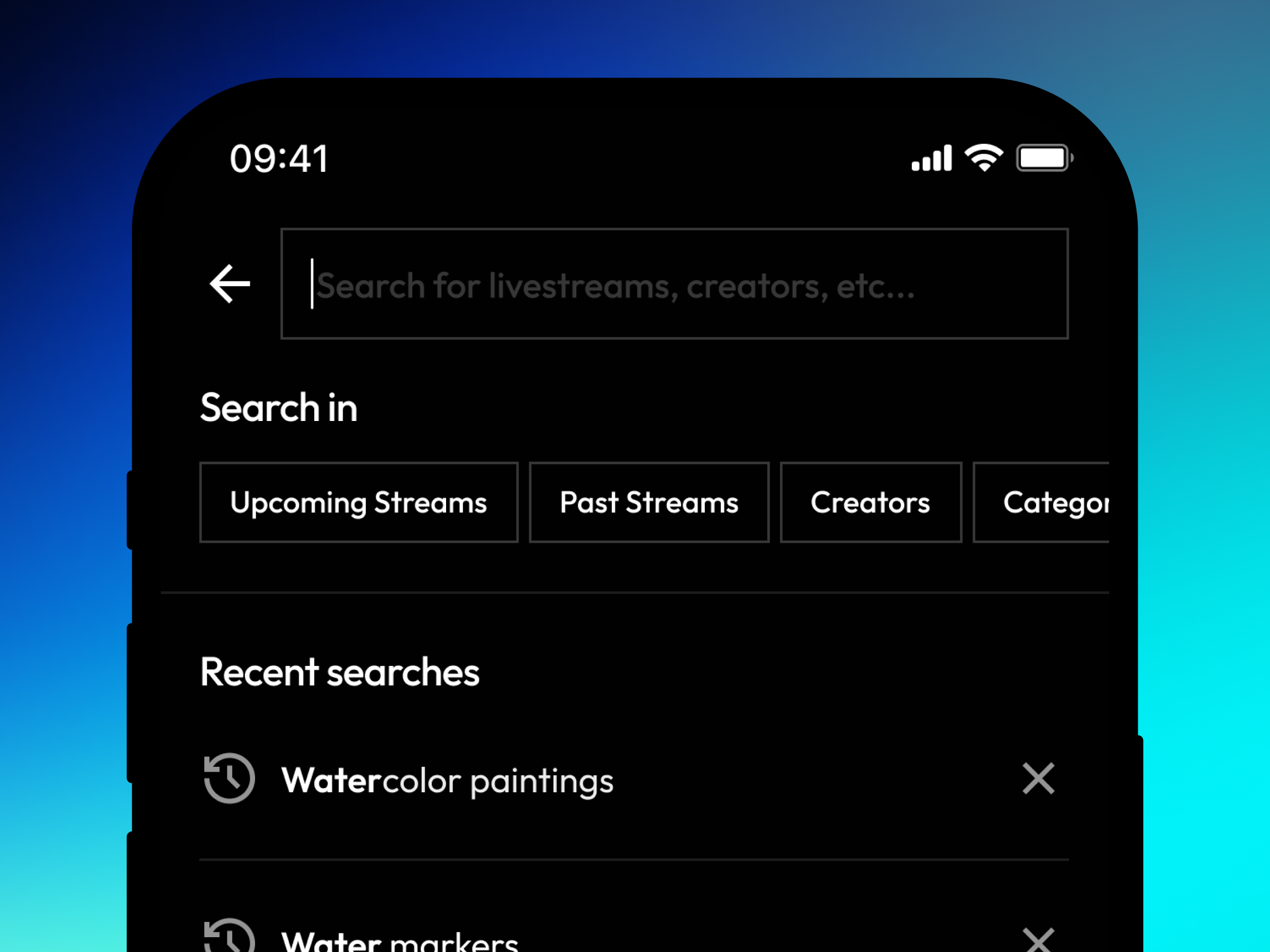Open recent search Watercolor paintings
This screenshot has width=1270, height=952.
click(447, 781)
